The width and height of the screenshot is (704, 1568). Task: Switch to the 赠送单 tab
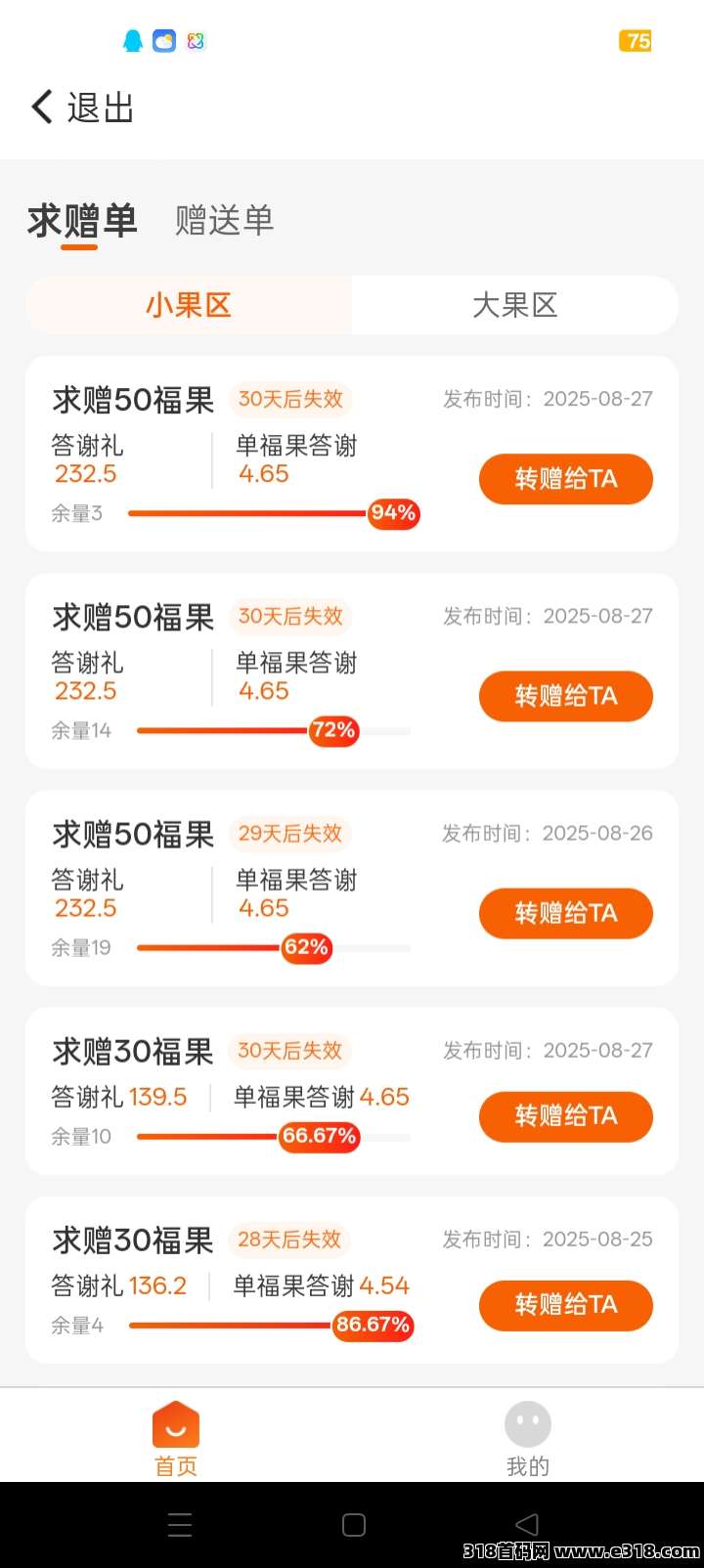224,221
